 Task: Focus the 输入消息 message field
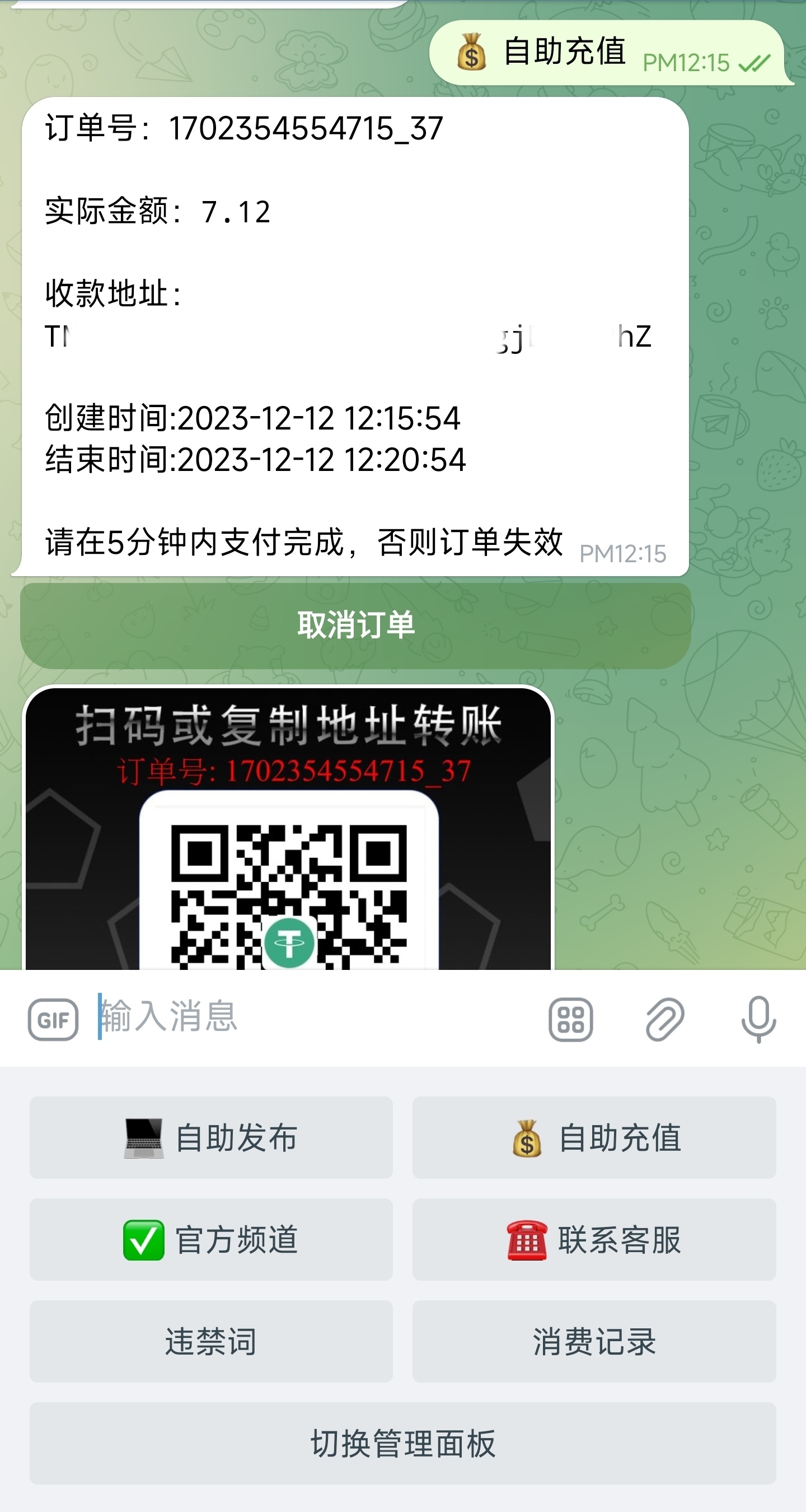coord(317,1017)
